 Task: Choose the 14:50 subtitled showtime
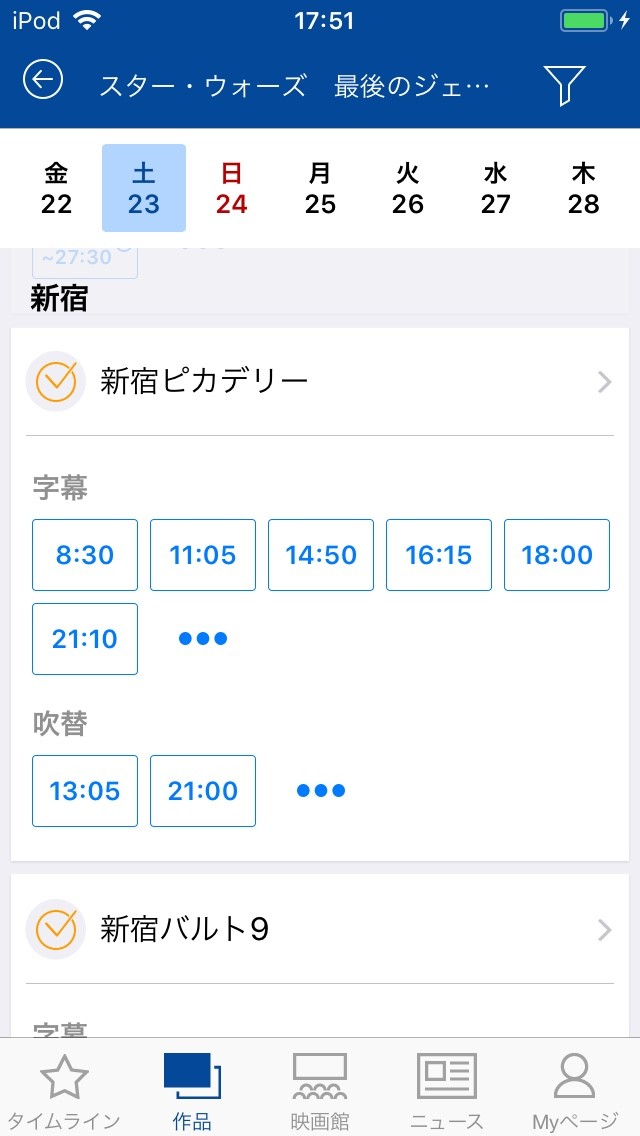click(x=321, y=555)
